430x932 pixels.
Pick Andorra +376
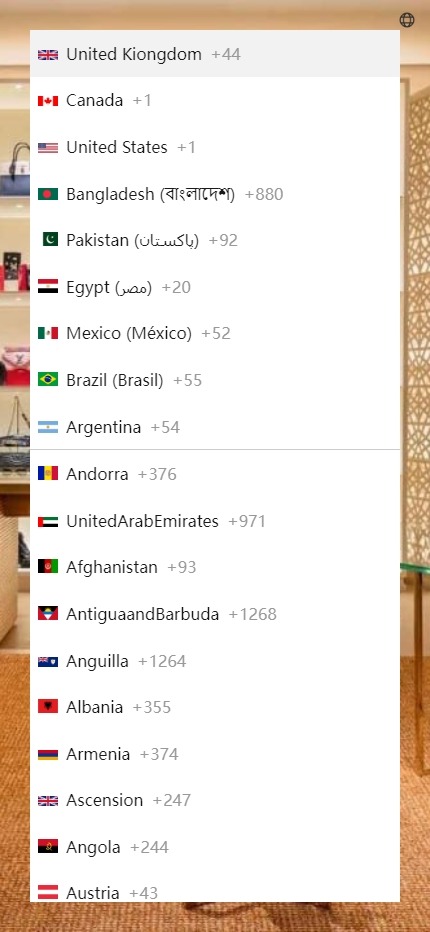(x=215, y=474)
